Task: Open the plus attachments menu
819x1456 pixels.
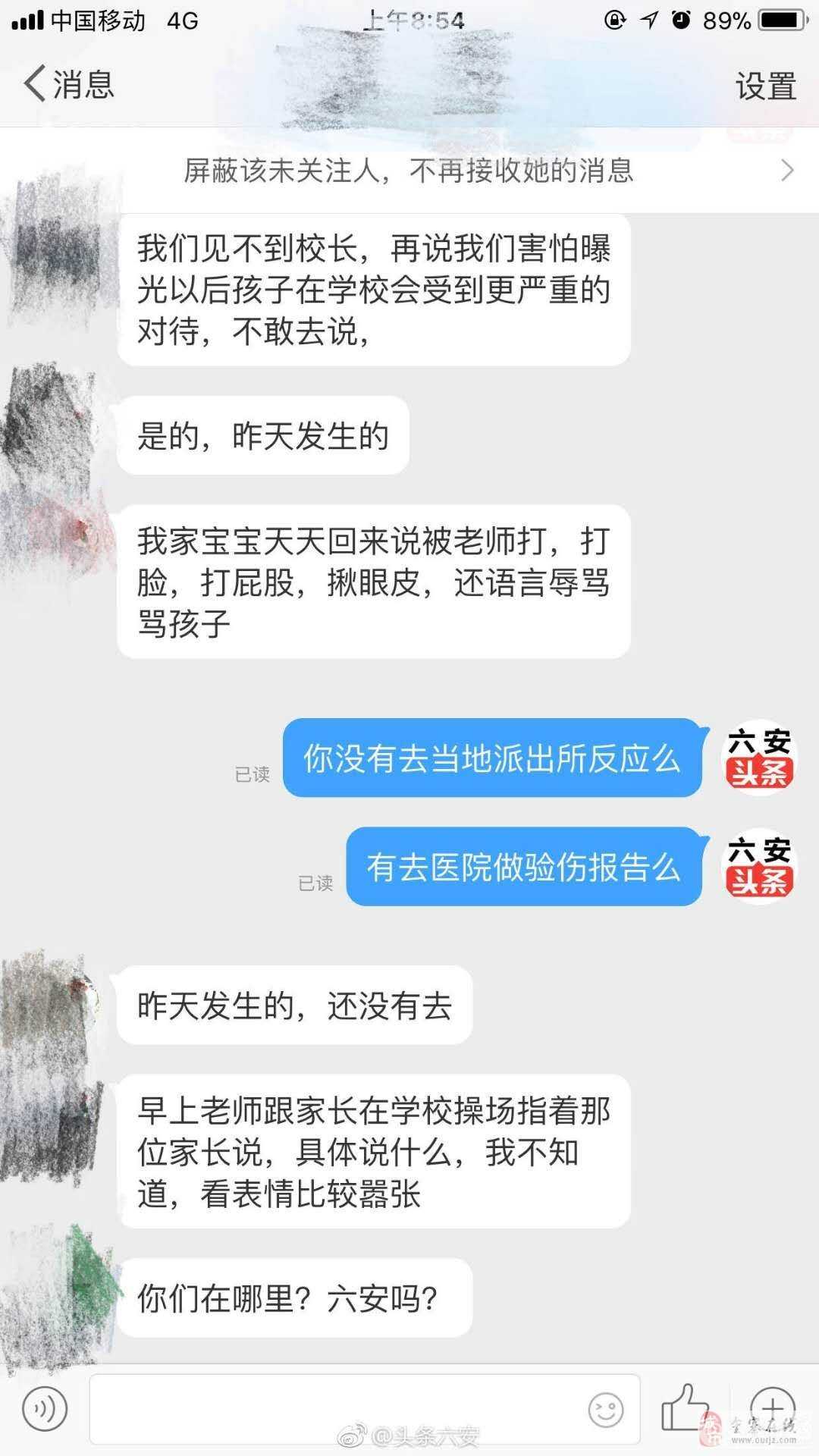Action: pyautogui.click(x=772, y=1407)
